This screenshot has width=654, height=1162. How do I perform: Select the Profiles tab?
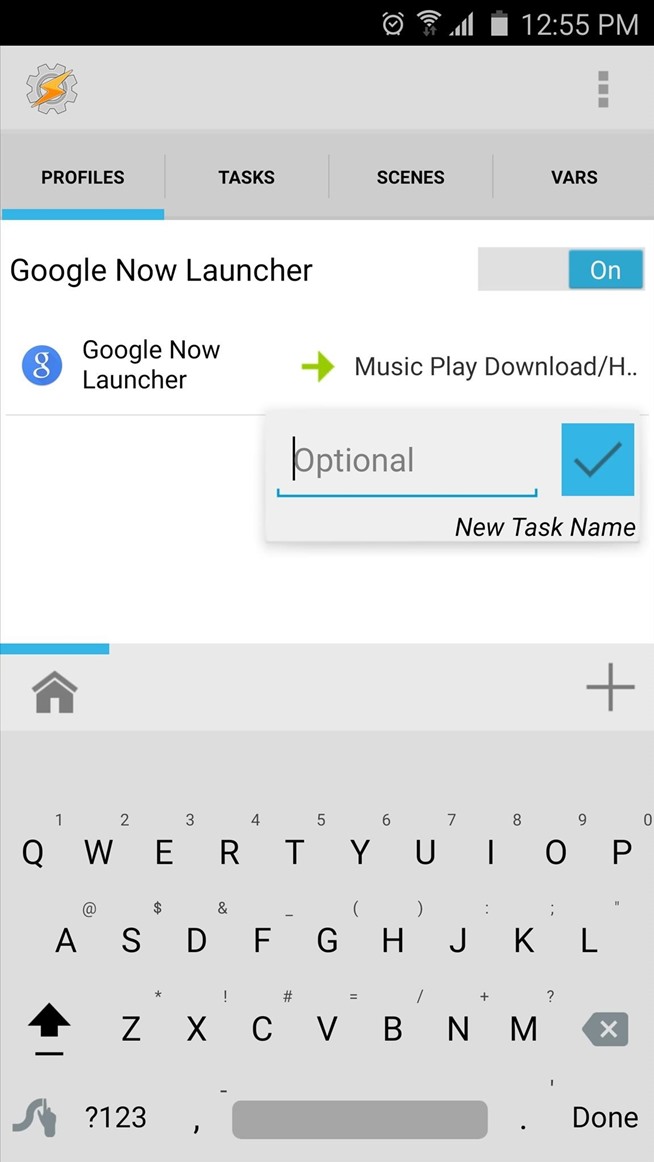tap(82, 178)
